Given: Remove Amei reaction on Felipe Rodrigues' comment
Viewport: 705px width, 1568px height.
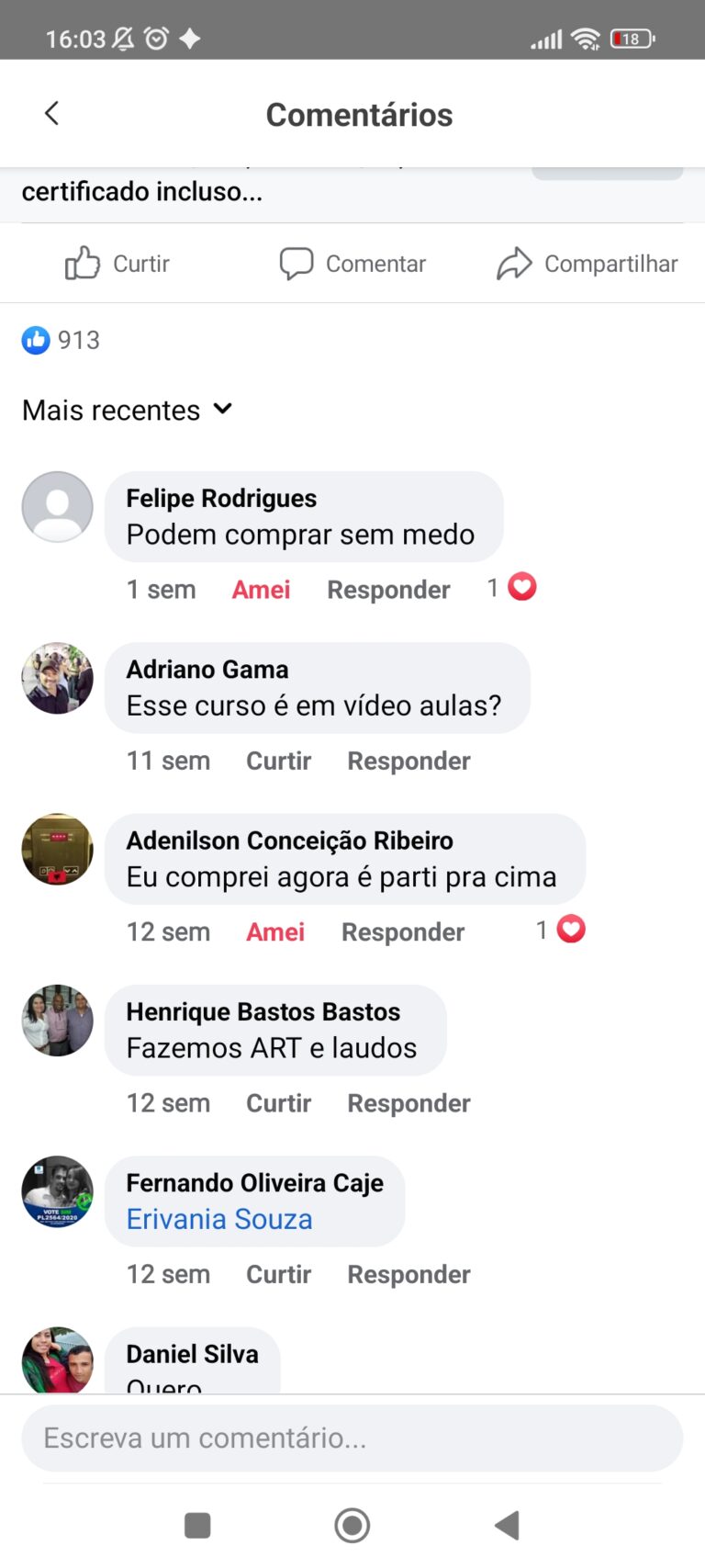Looking at the screenshot, I should pos(261,590).
